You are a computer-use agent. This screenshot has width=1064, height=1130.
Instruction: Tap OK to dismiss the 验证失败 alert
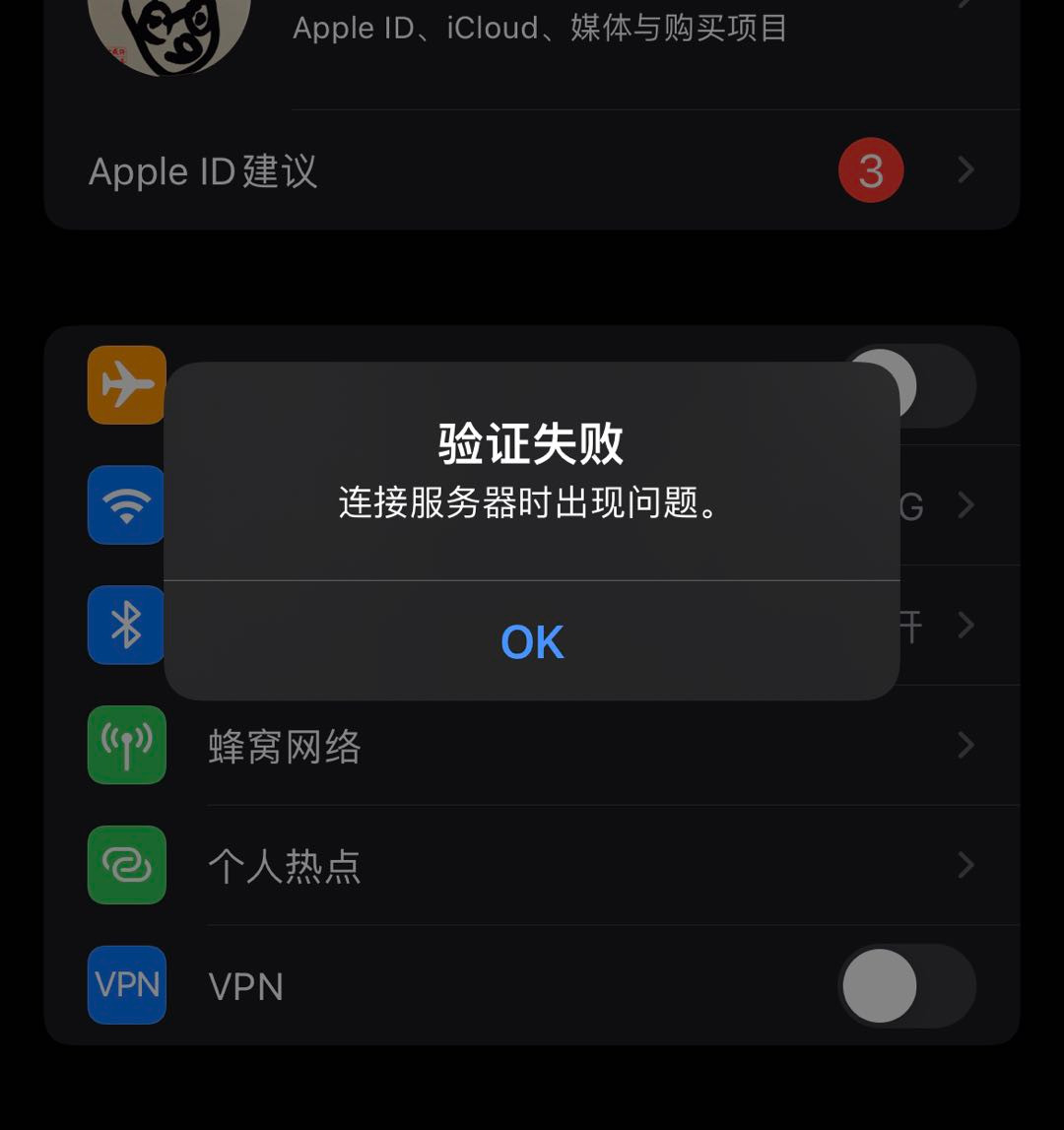532,642
